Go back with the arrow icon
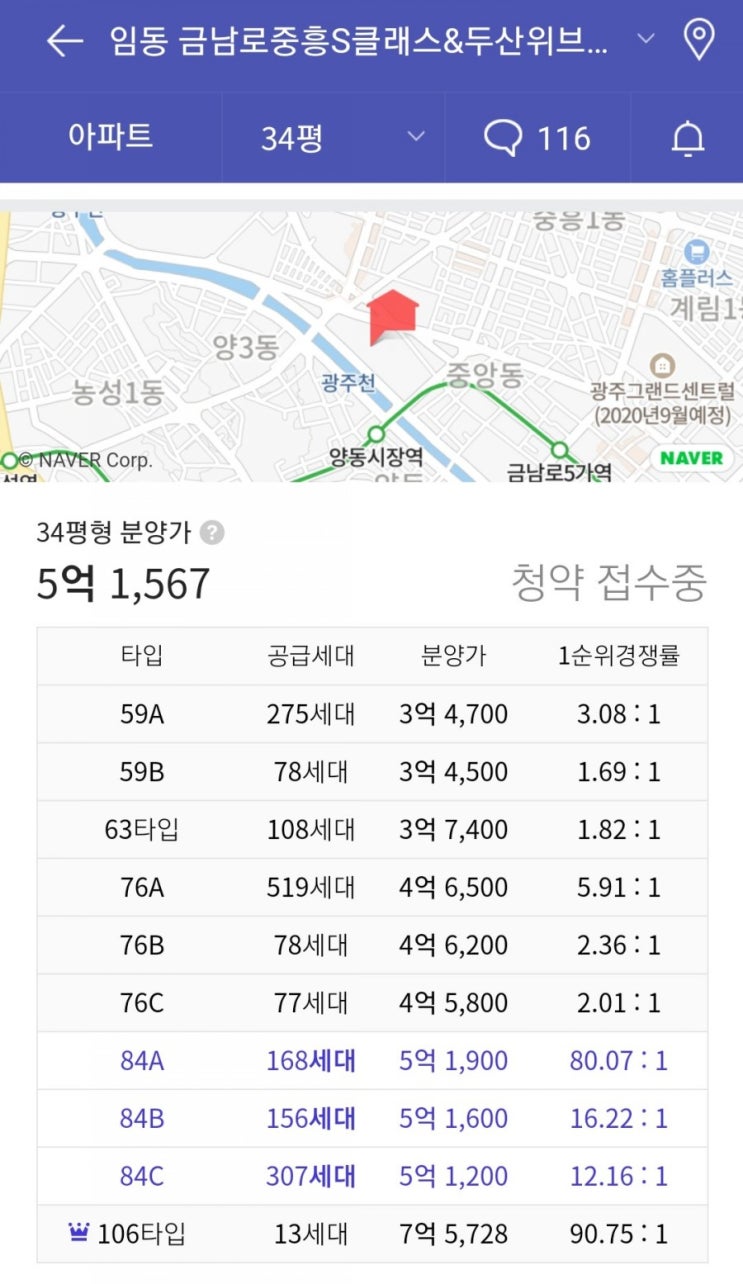743x1284 pixels. click(64, 41)
